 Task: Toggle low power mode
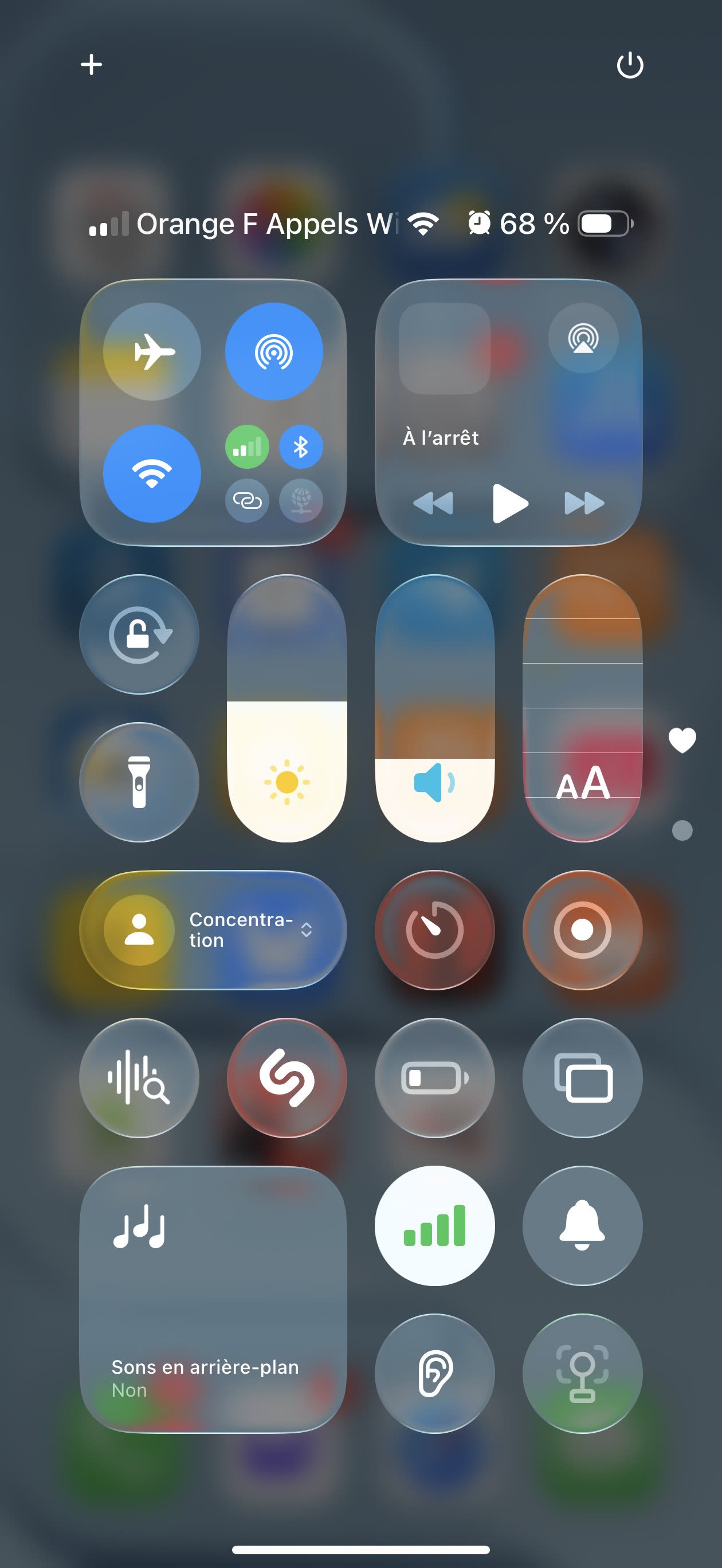(435, 1077)
